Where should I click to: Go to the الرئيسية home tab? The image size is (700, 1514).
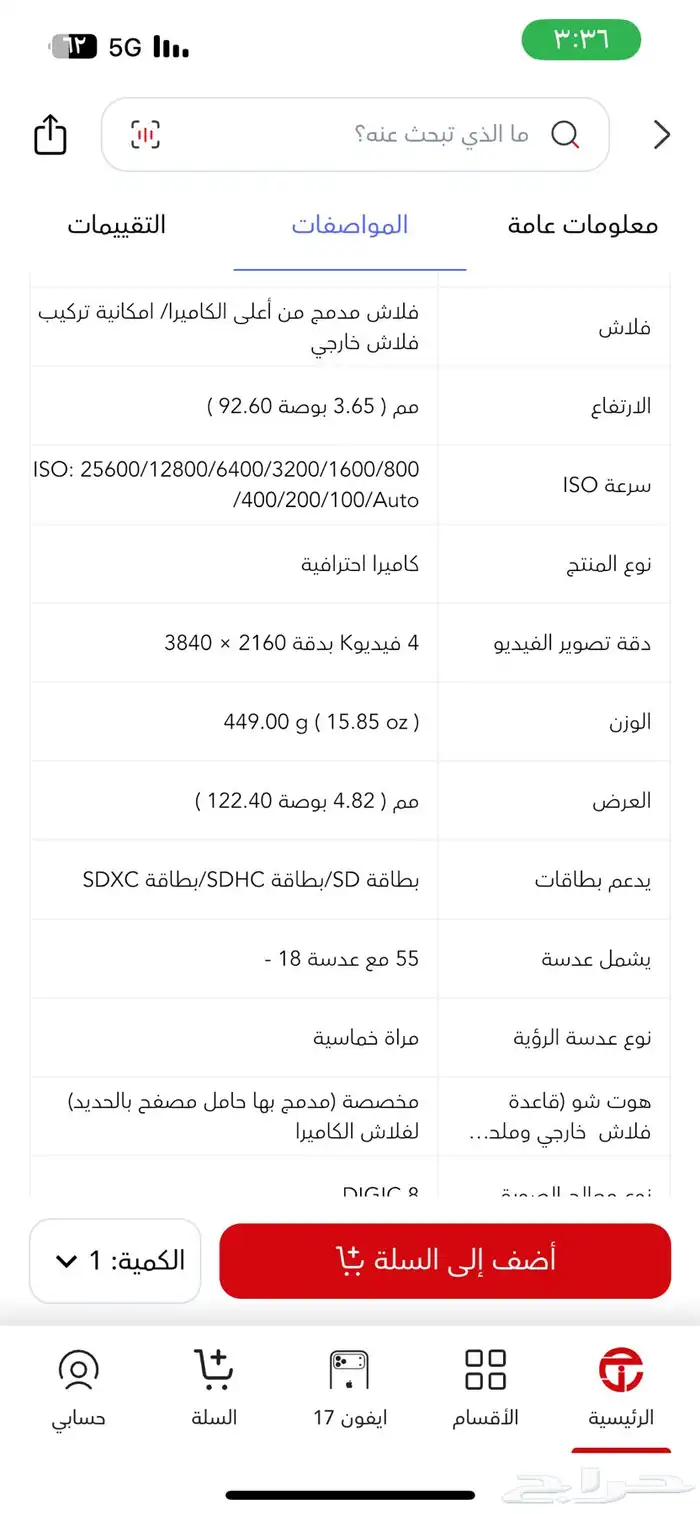click(x=621, y=1388)
